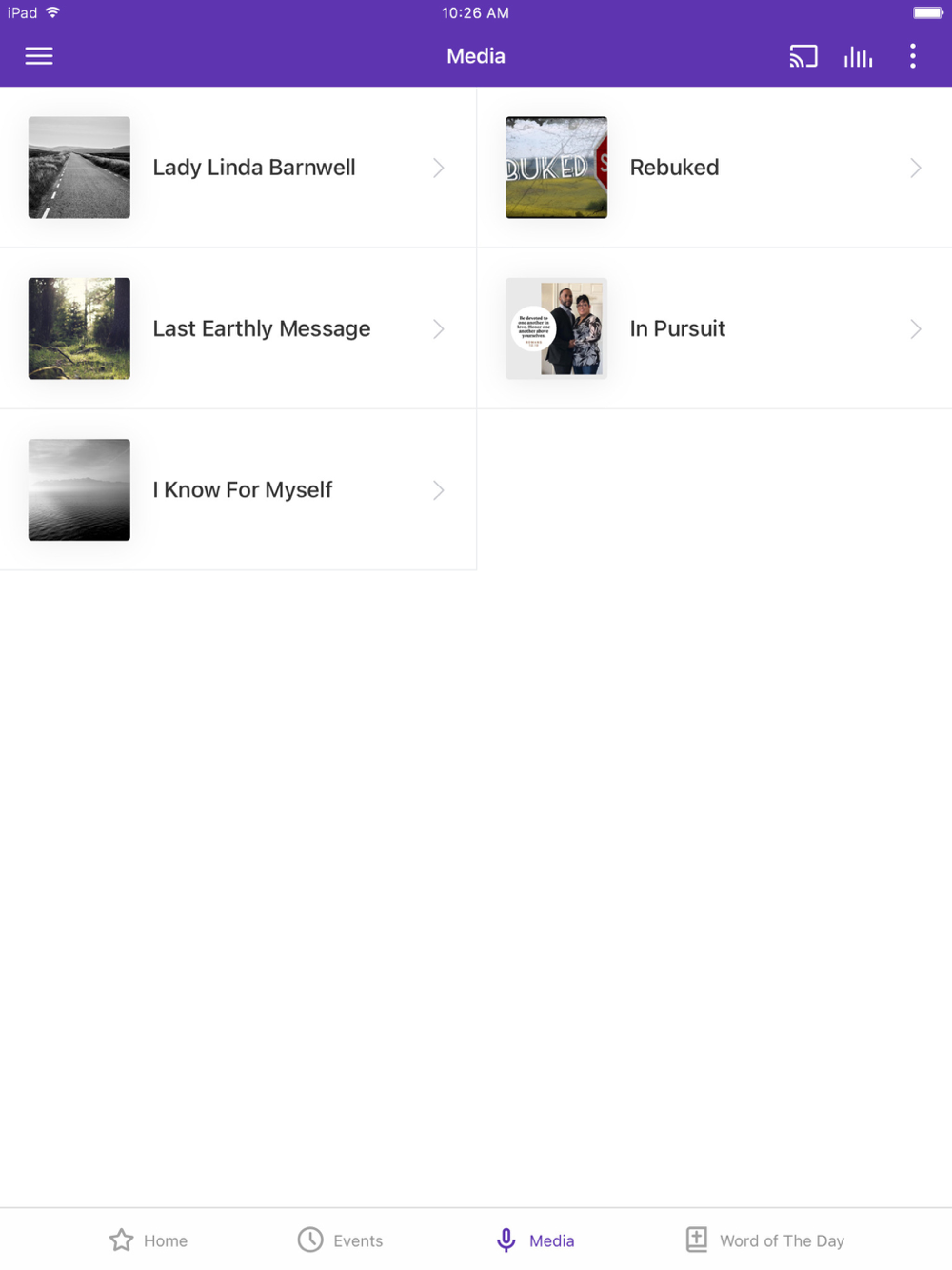Viewport: 952px width, 1270px height.
Task: Open the hamburger drawer menu
Action: coord(39,56)
